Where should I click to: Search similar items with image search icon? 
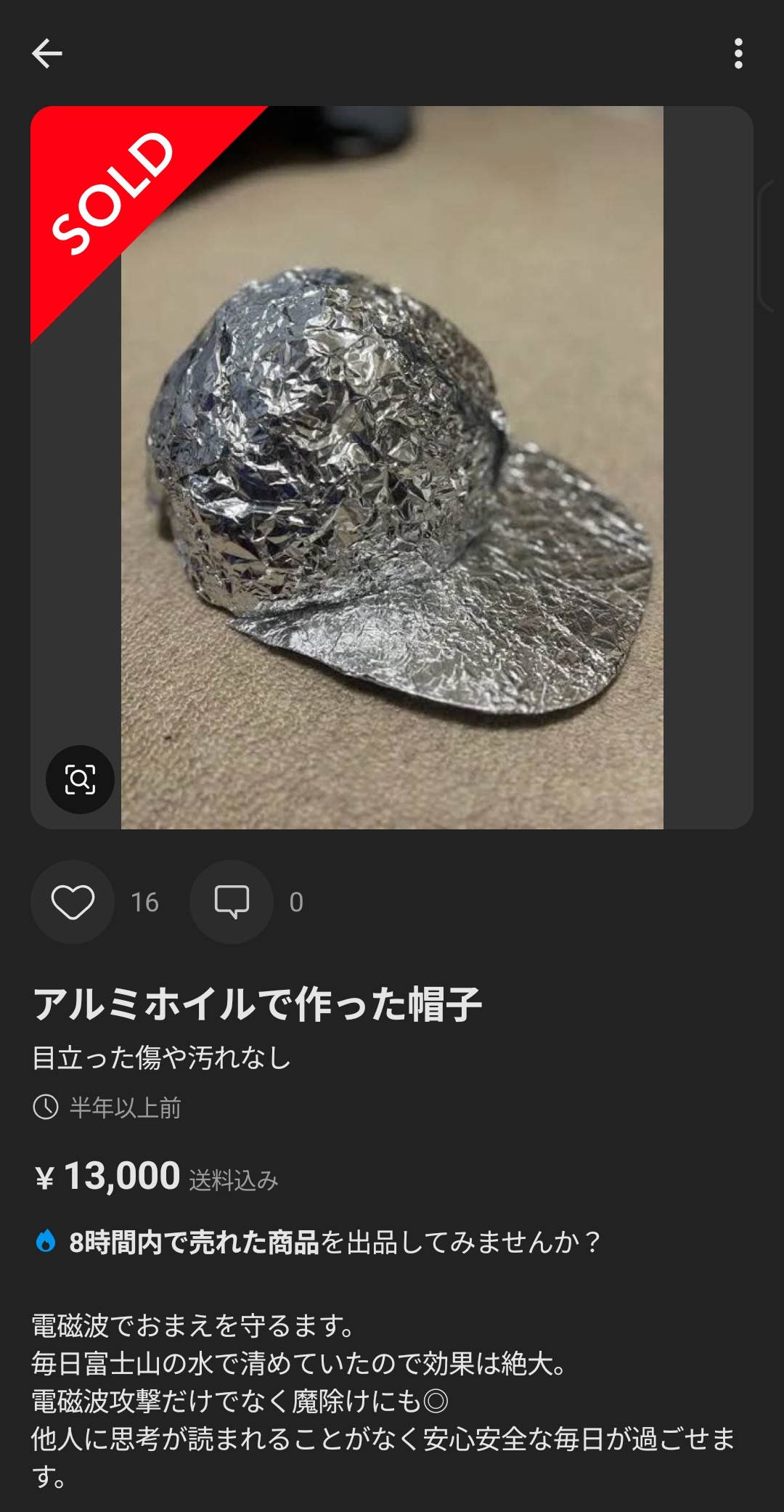(x=80, y=779)
